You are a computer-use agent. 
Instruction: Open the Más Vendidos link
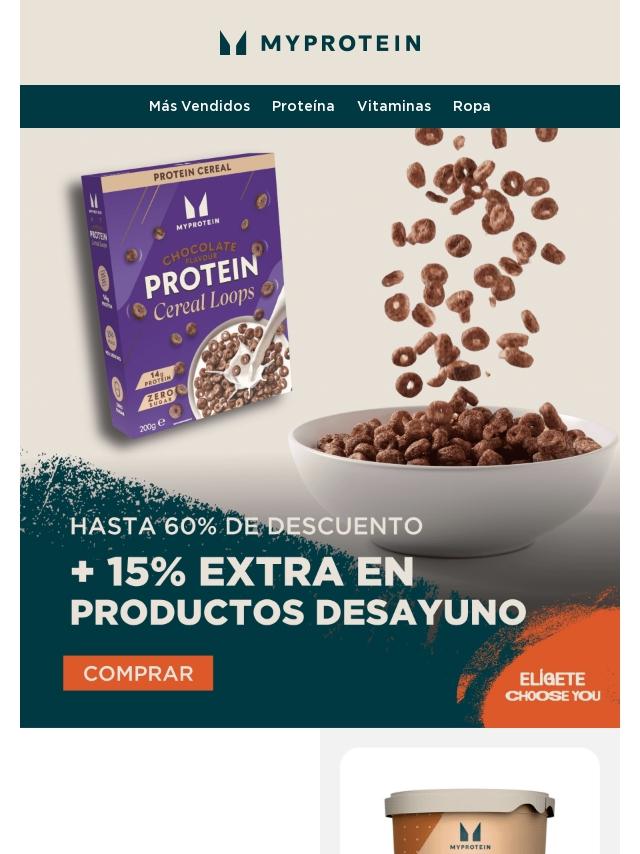point(199,106)
